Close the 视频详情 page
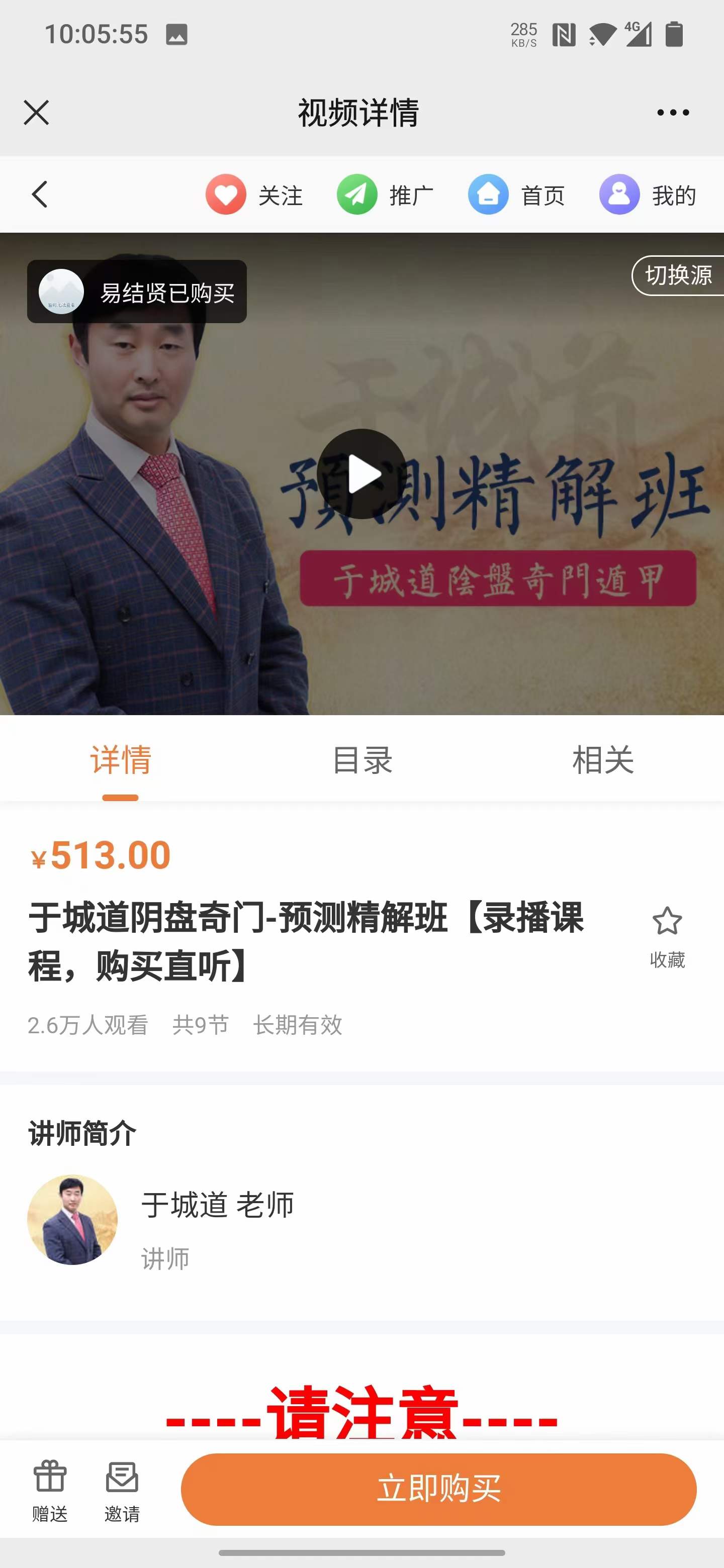The width and height of the screenshot is (724, 1568). tap(36, 113)
